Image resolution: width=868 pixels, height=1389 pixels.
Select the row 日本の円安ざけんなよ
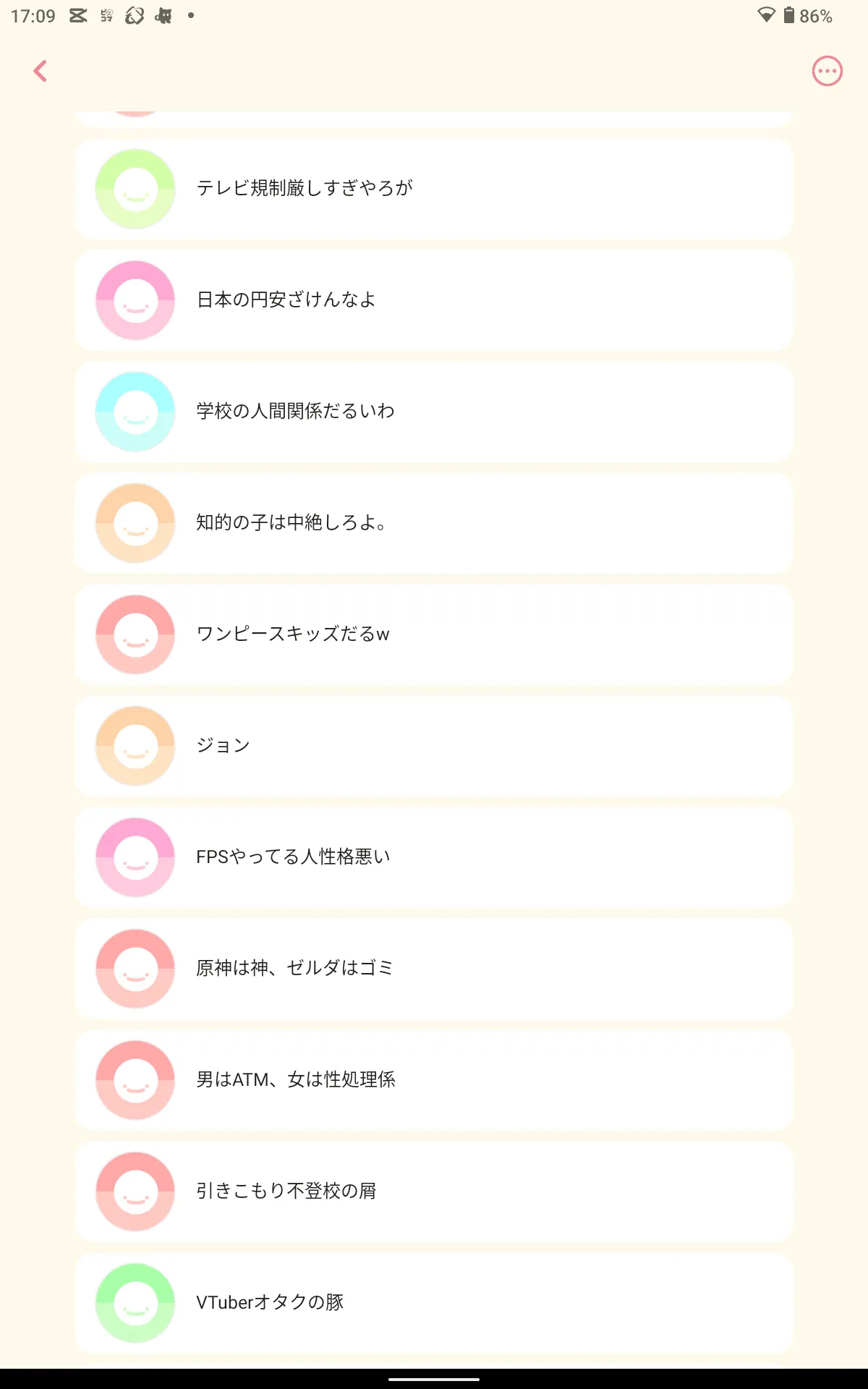click(x=434, y=300)
